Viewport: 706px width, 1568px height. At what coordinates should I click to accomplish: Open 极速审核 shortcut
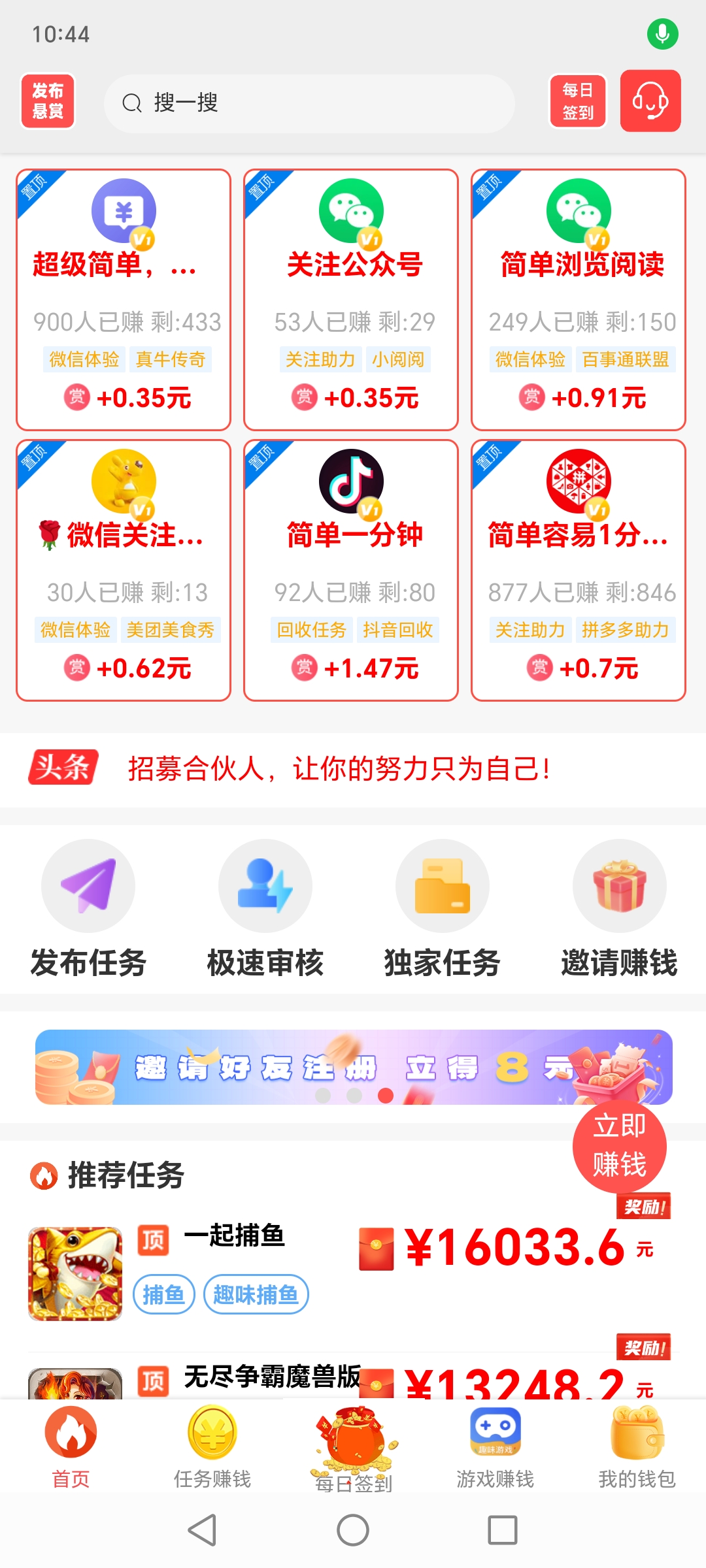[x=265, y=908]
